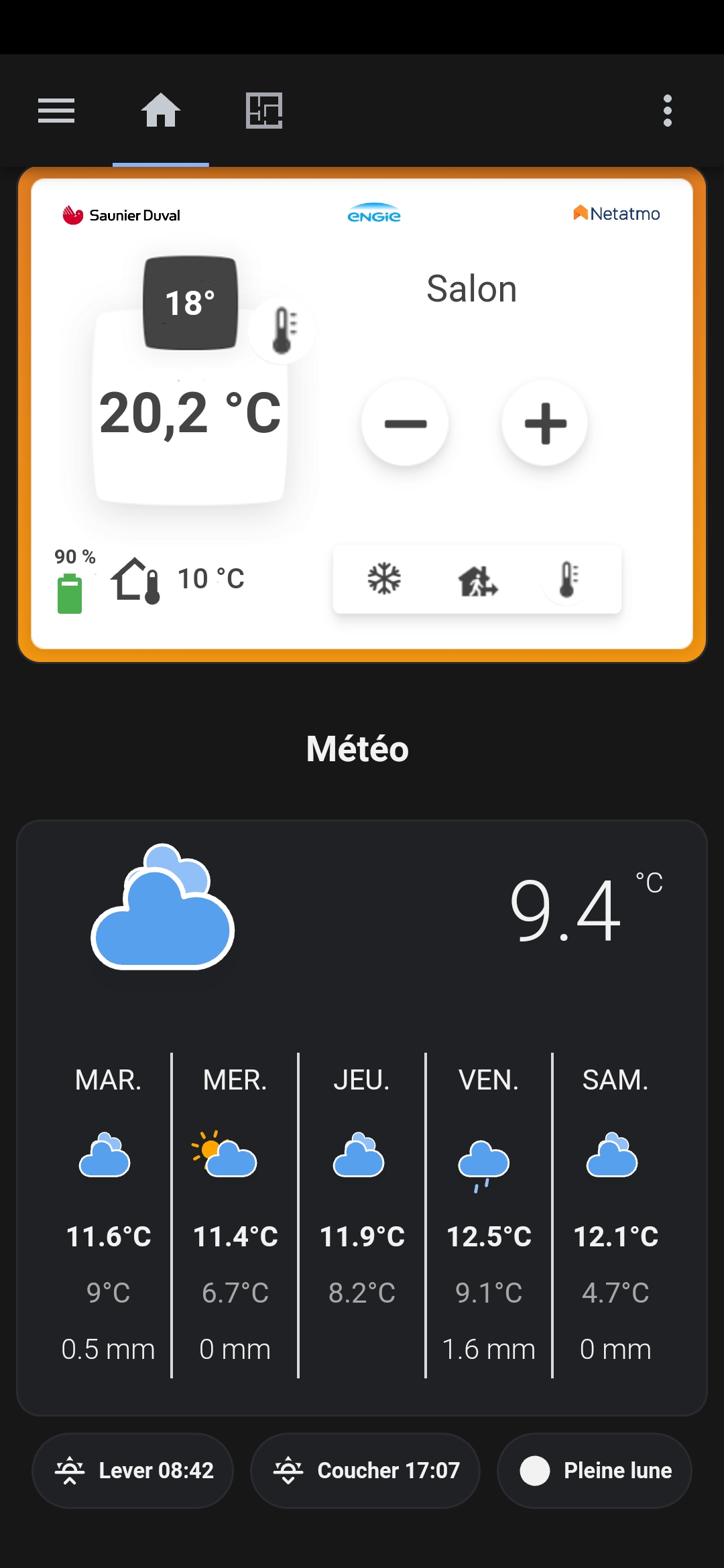Switch to the floor plan tab

264,111
